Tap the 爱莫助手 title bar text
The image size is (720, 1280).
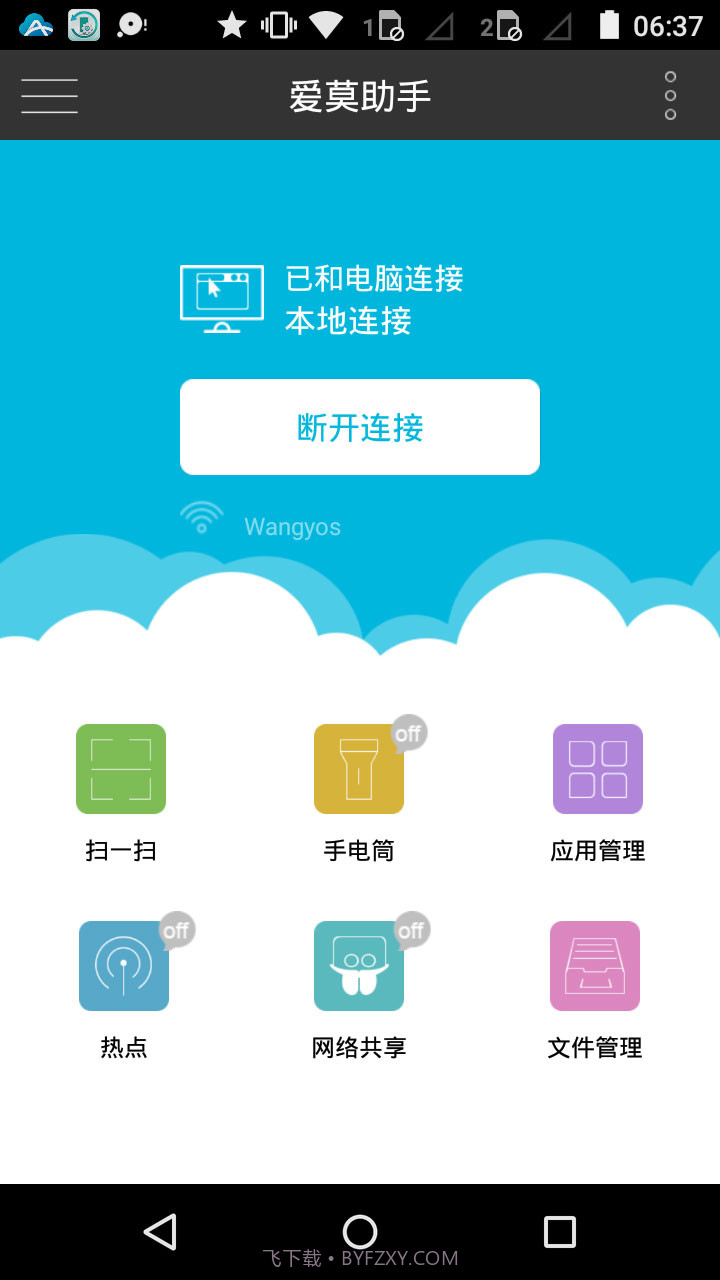360,95
